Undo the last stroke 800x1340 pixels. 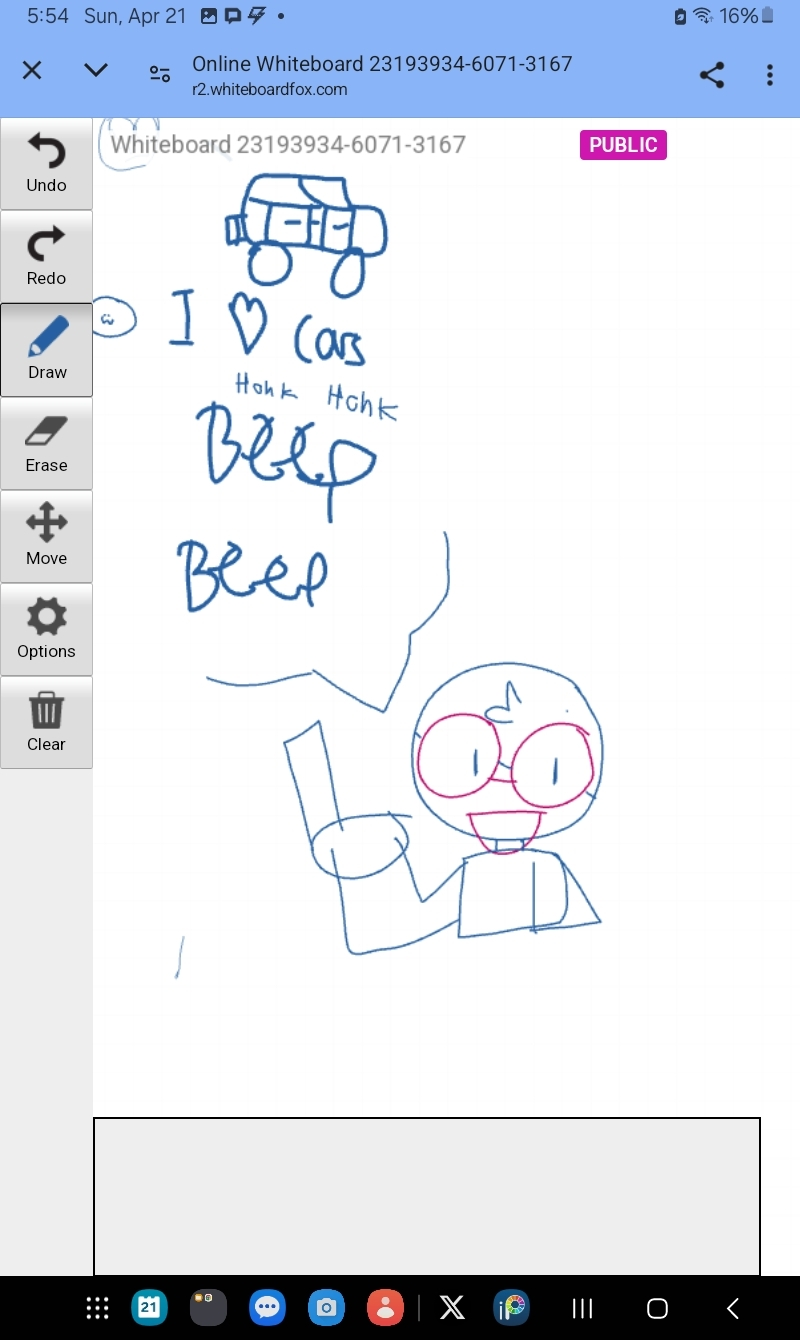click(46, 164)
